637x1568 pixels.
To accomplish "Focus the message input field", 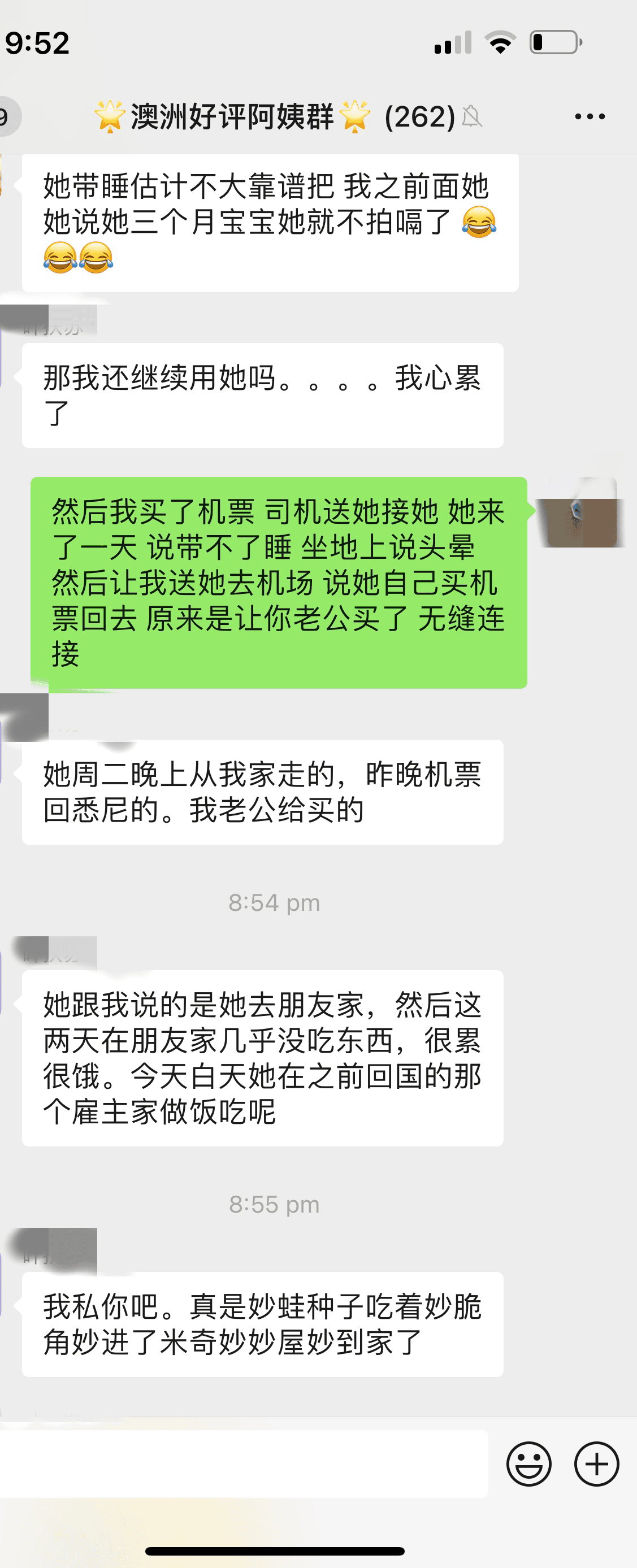I will [244, 1464].
